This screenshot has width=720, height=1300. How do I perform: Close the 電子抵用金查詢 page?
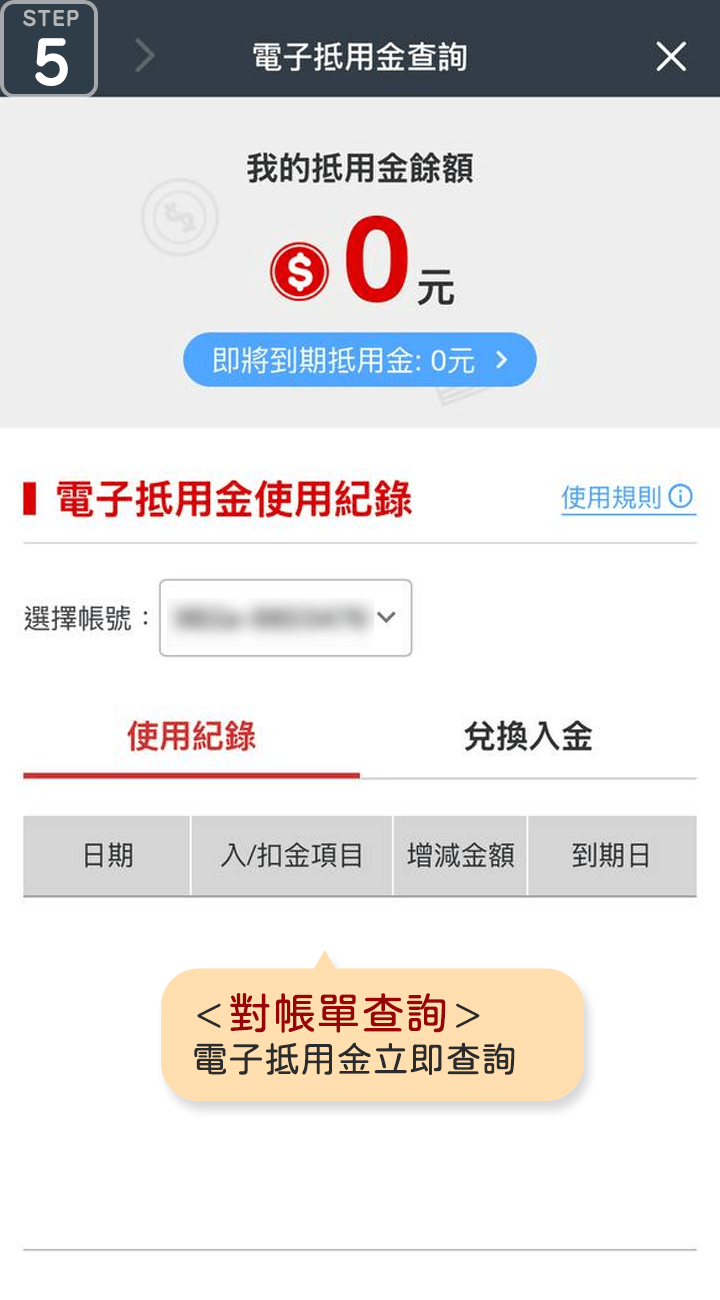(671, 57)
